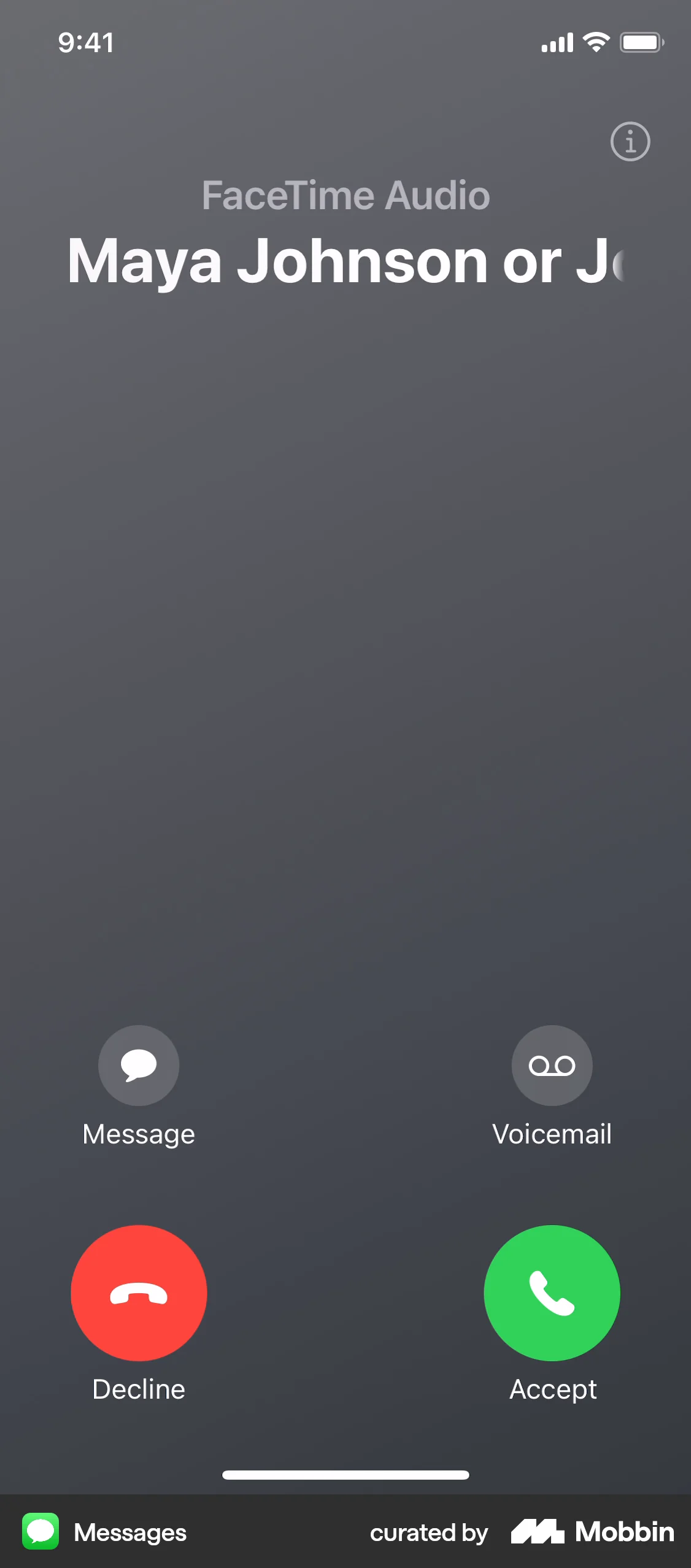691x1568 pixels.
Task: Select the Message speech bubble icon
Action: [137, 1066]
